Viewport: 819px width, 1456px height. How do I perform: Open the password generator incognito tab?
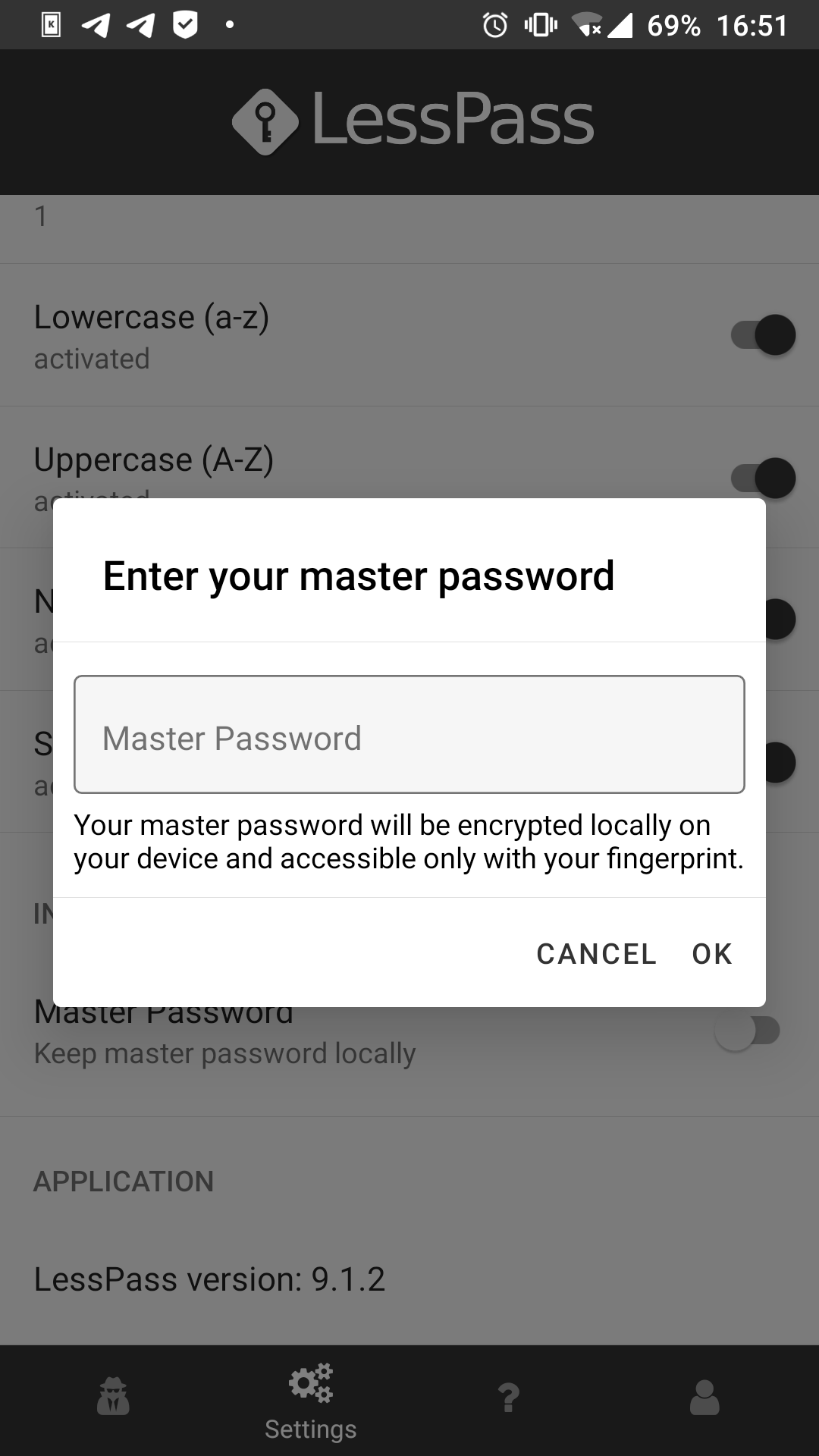[113, 1398]
